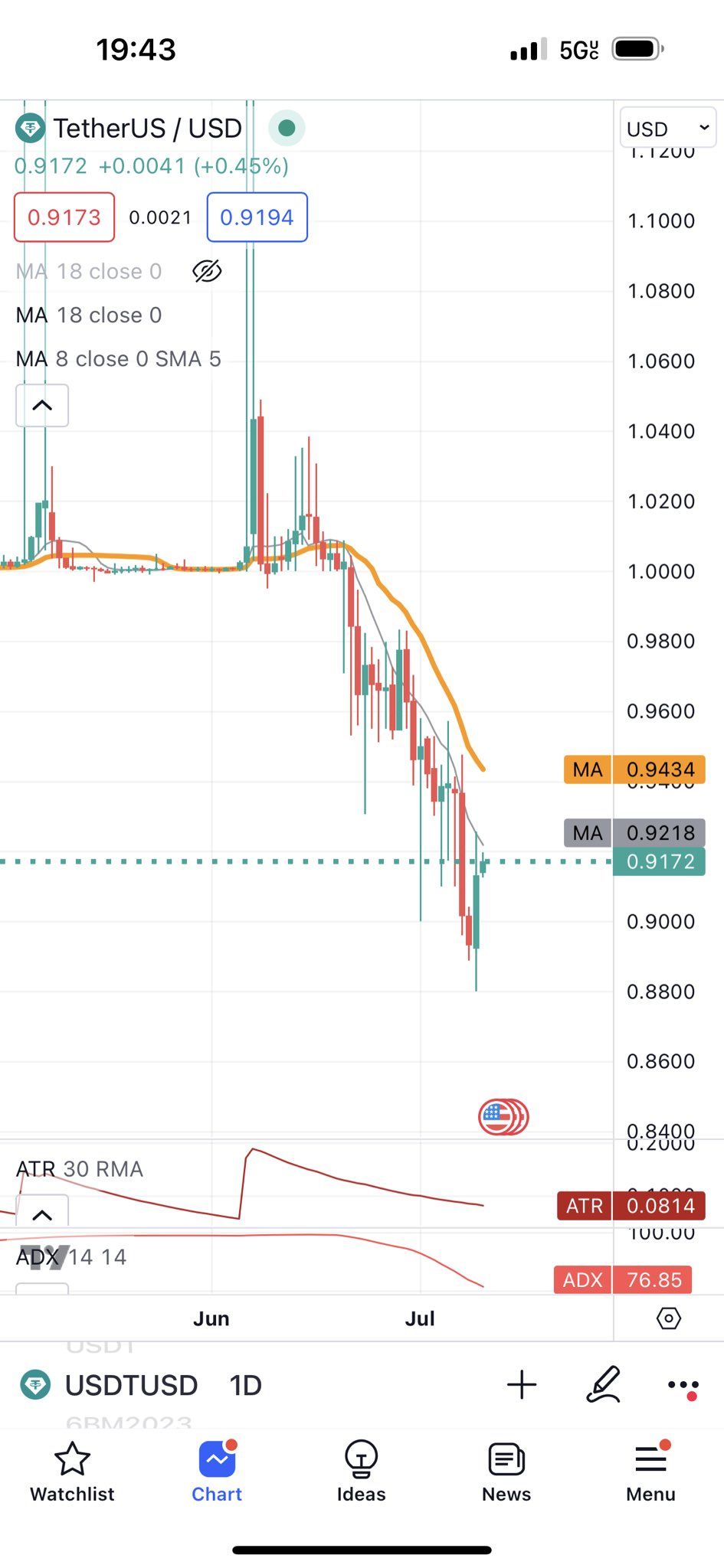Tap the blue buy price 0.9194
This screenshot has width=724, height=1568.
click(257, 217)
